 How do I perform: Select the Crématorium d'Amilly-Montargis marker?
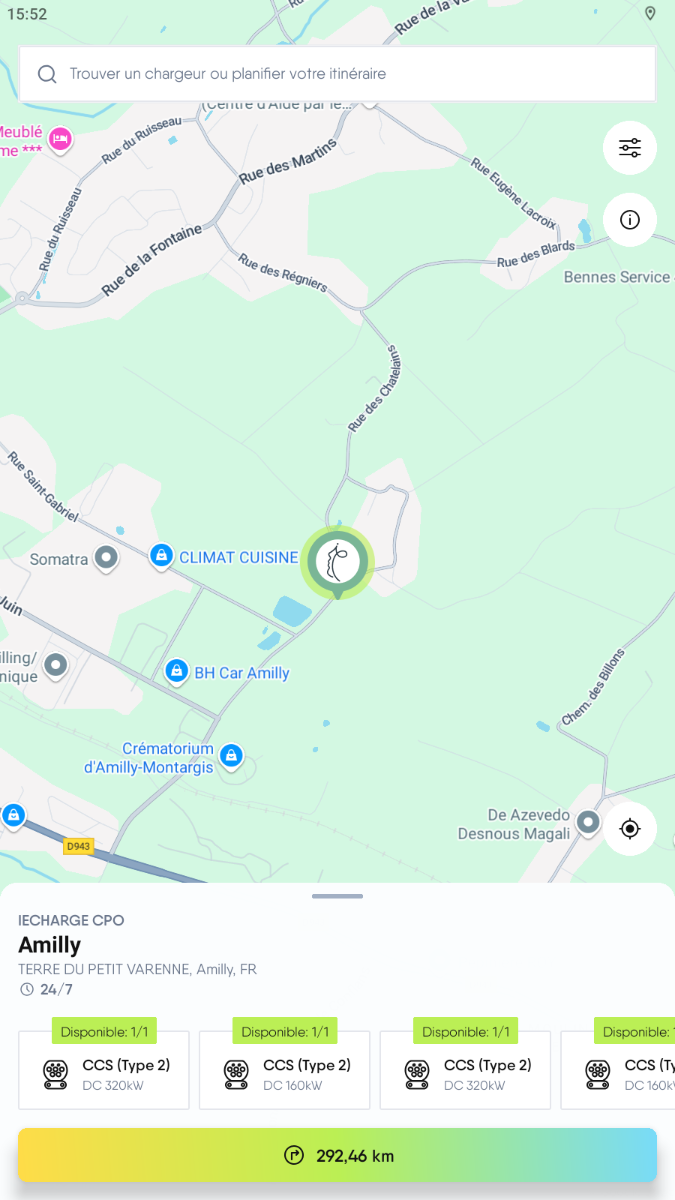pyautogui.click(x=232, y=755)
